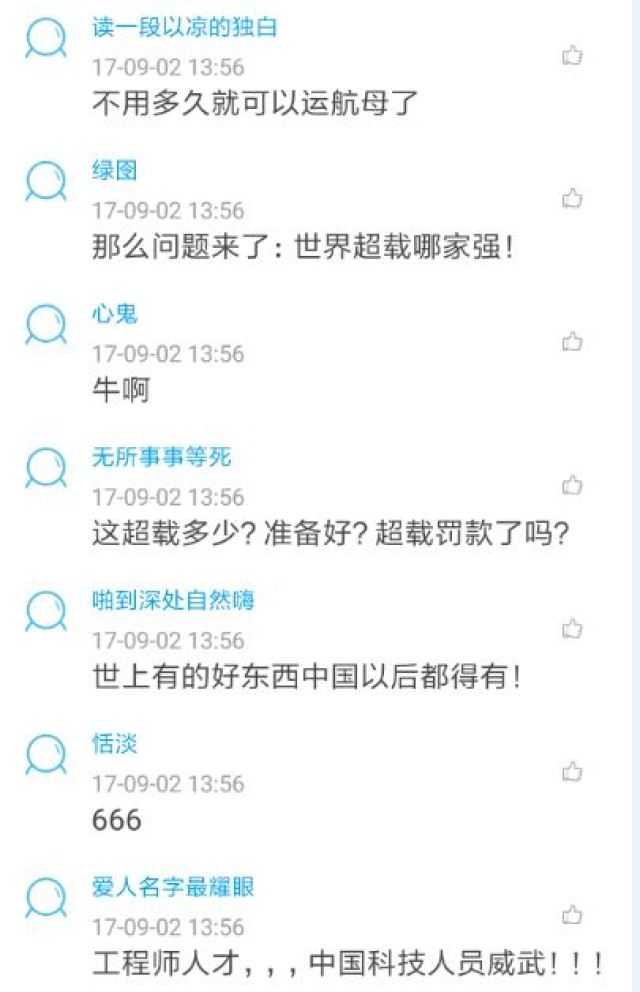Open username 啪到深处自然嗨
The height and width of the screenshot is (992, 640).
click(x=173, y=601)
